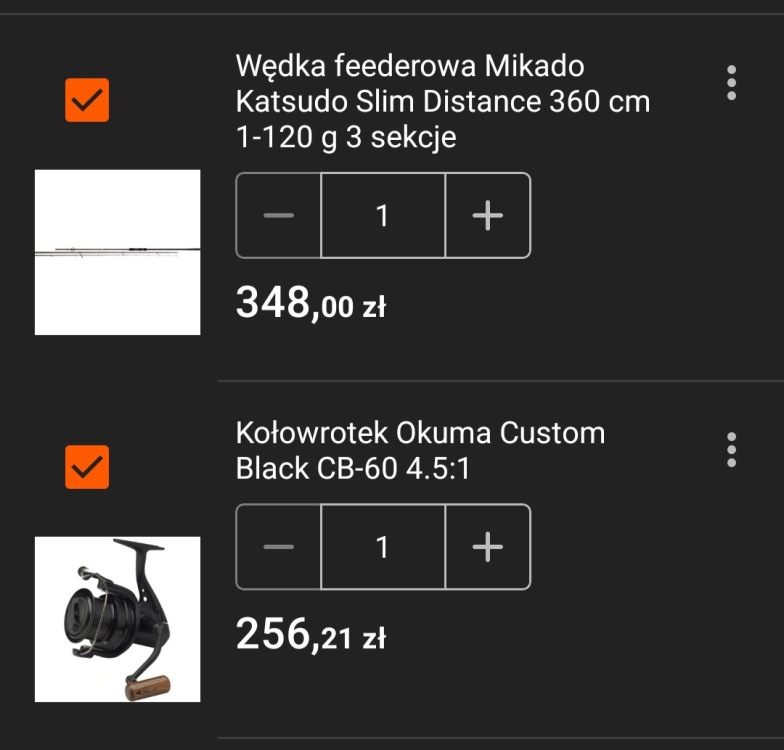The height and width of the screenshot is (750, 784).
Task: Open overflow menu for Okuma reel
Action: [731, 450]
